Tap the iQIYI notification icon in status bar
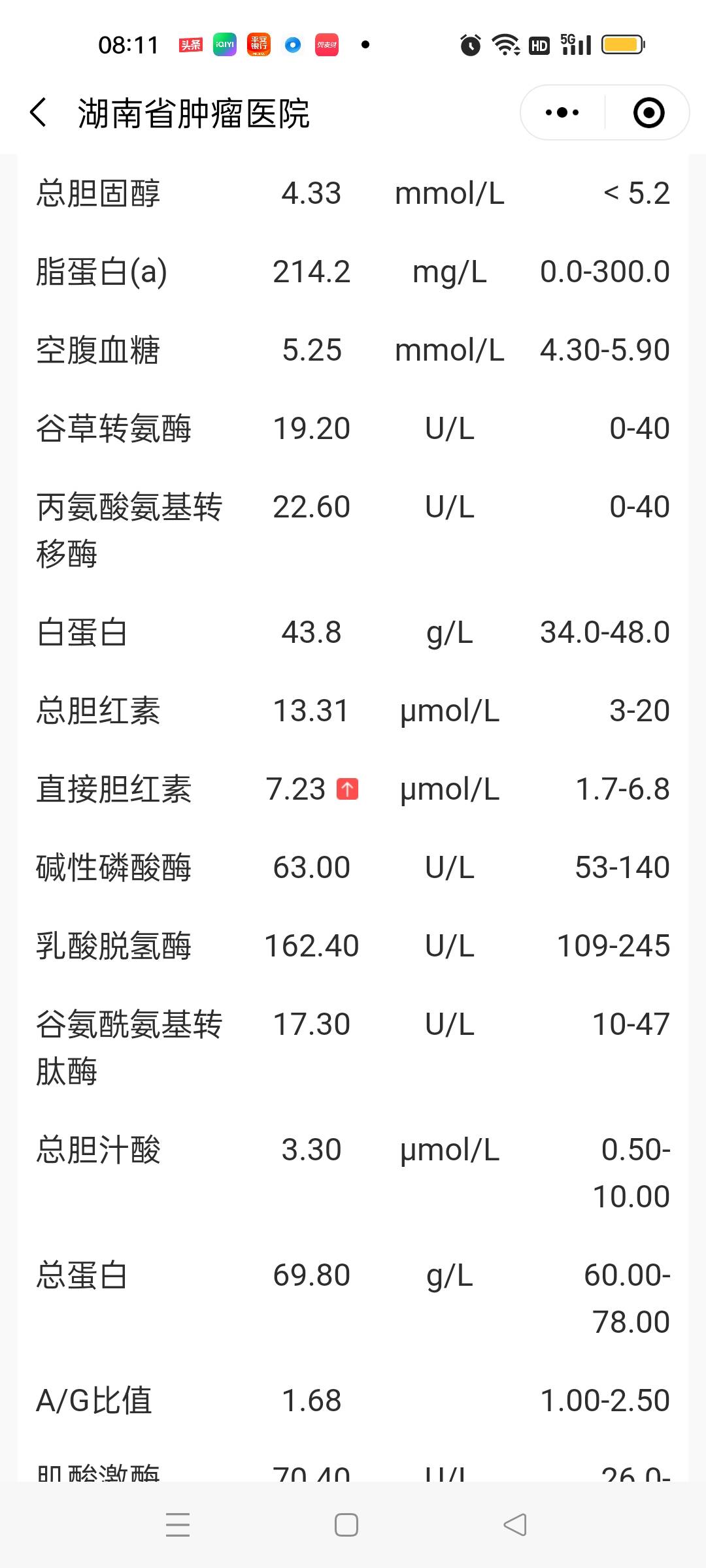This screenshot has height=1568, width=706. click(224, 44)
